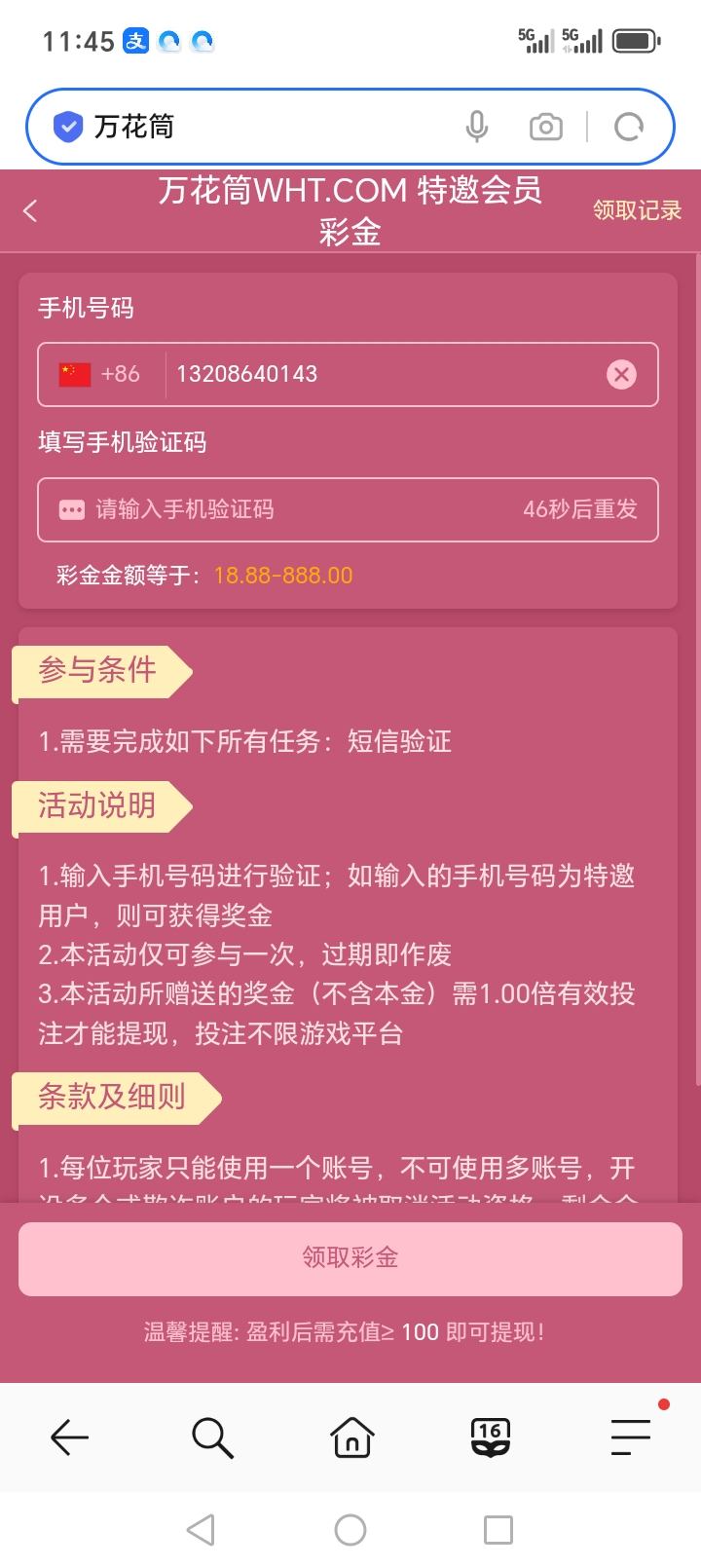Tap the refresh icon beside the address bar
This screenshot has height=1568, width=701.
pyautogui.click(x=630, y=126)
